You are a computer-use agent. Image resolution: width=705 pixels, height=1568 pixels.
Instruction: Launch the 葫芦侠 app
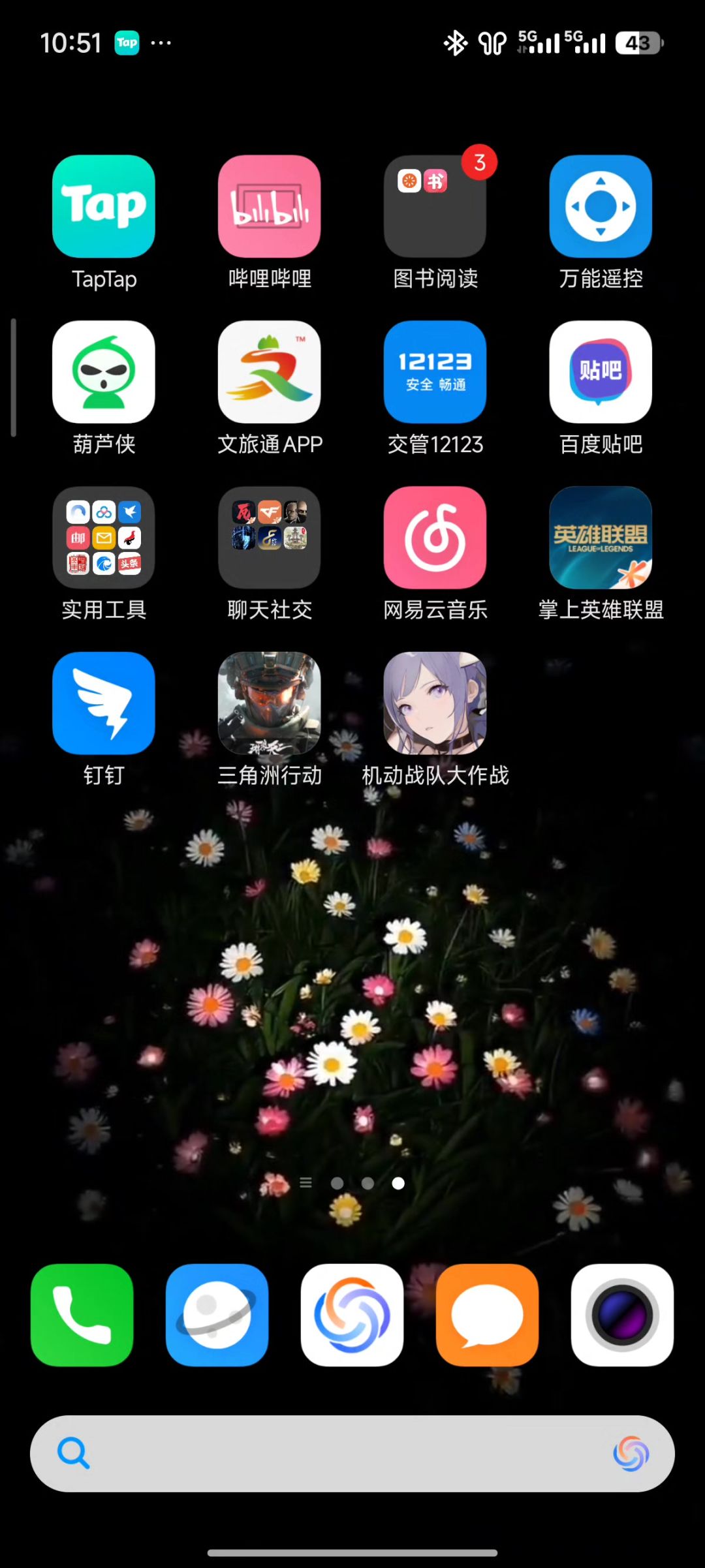pos(104,372)
